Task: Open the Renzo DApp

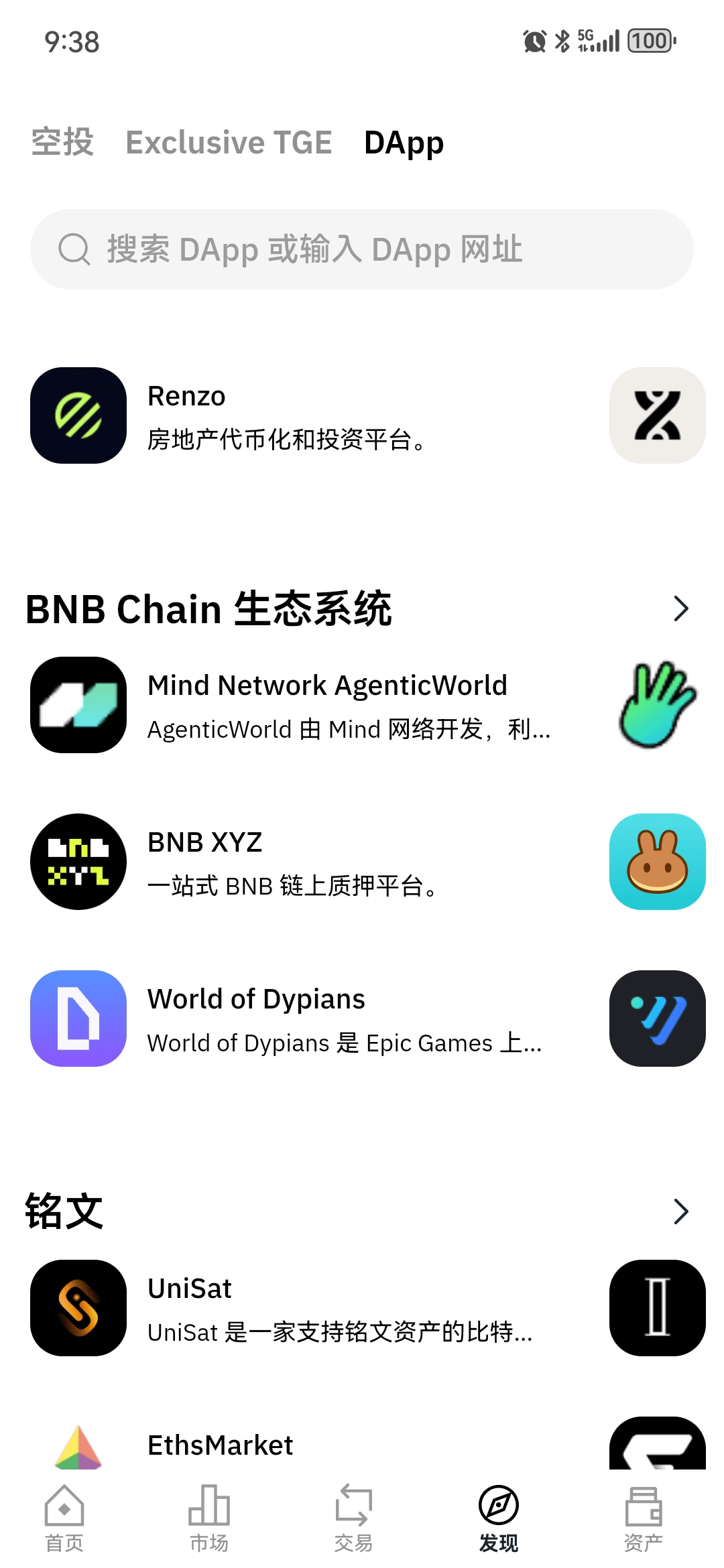Action: tap(295, 415)
